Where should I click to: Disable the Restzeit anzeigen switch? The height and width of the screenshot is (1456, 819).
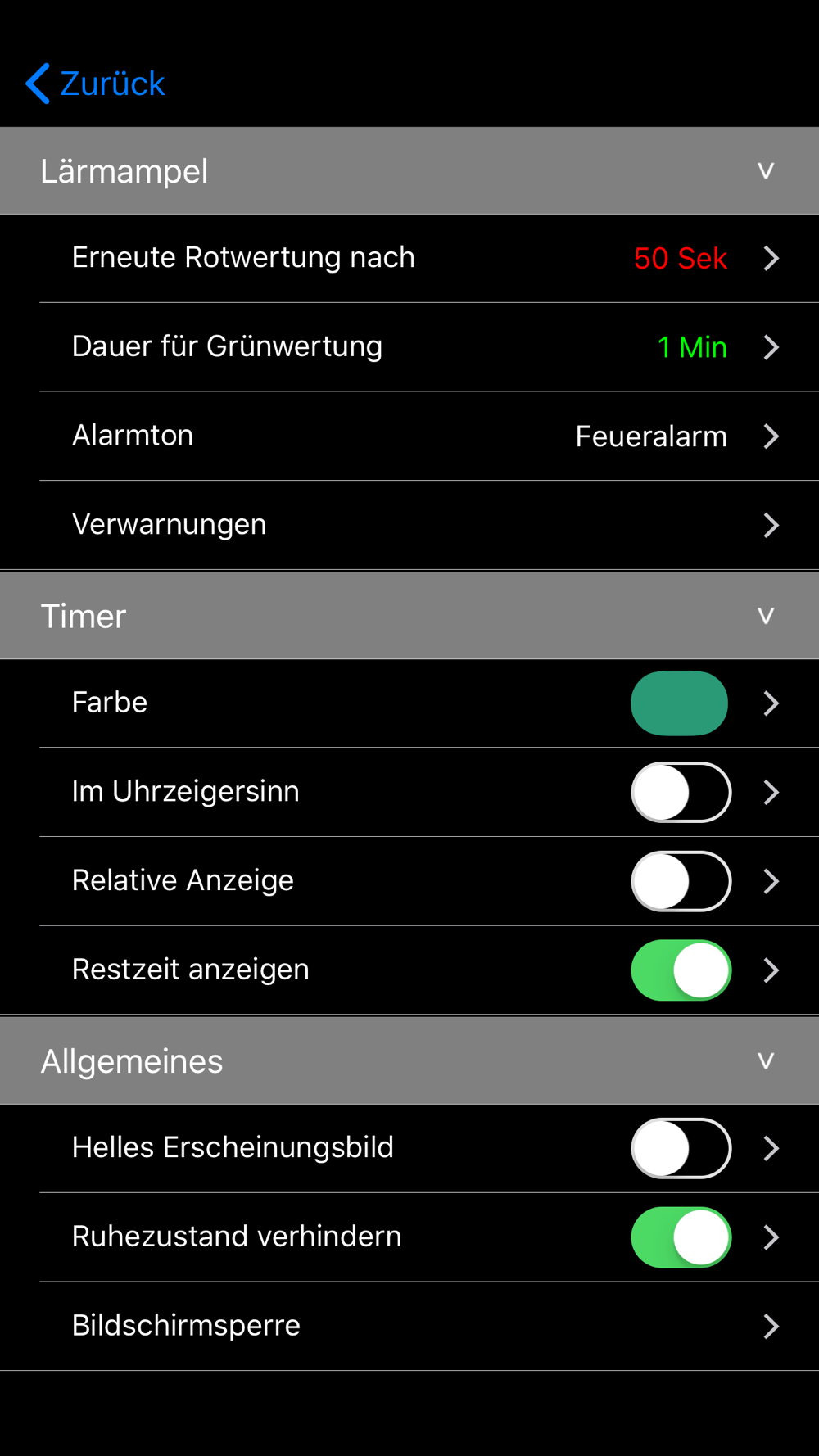pos(681,970)
